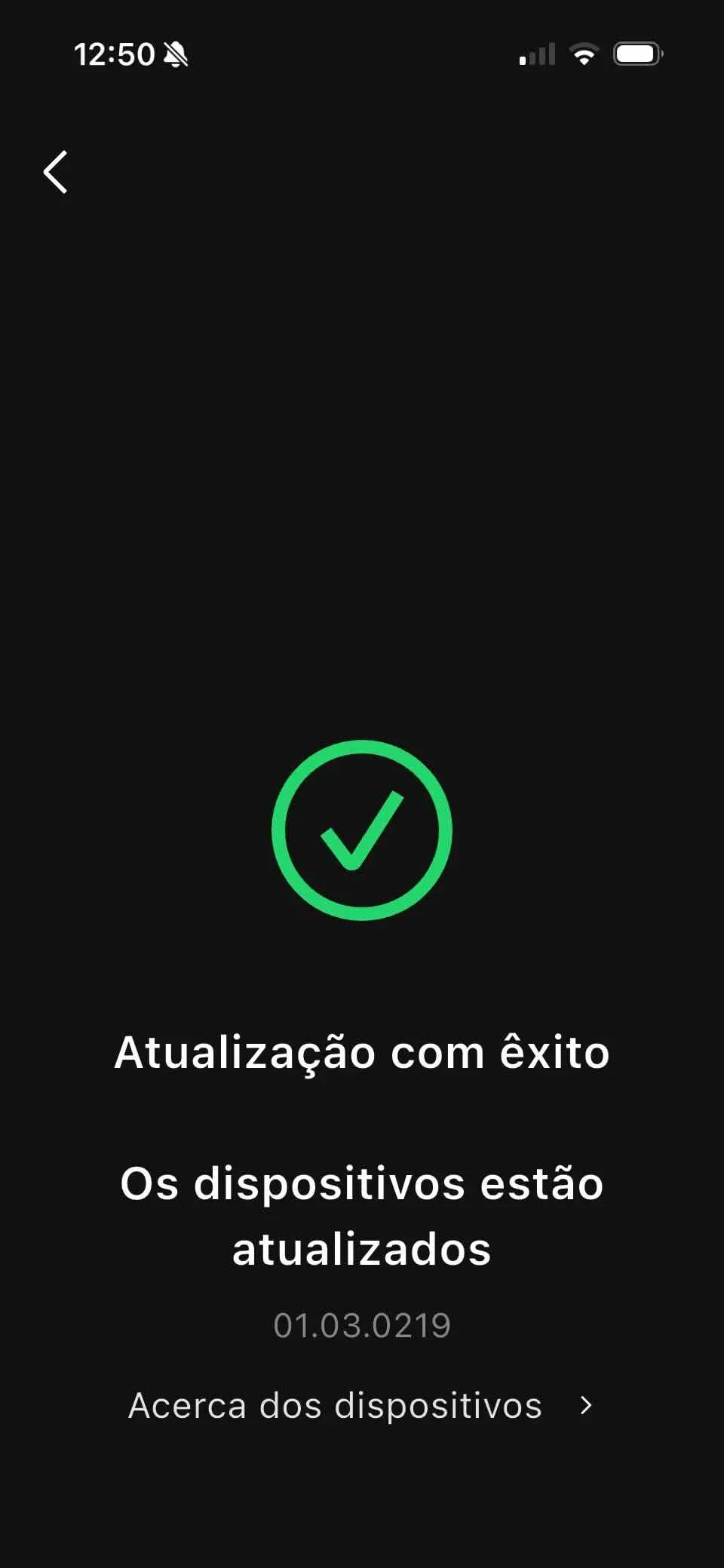Open Acerca dos dispositivos
The image size is (724, 1568).
pyautogui.click(x=360, y=1406)
